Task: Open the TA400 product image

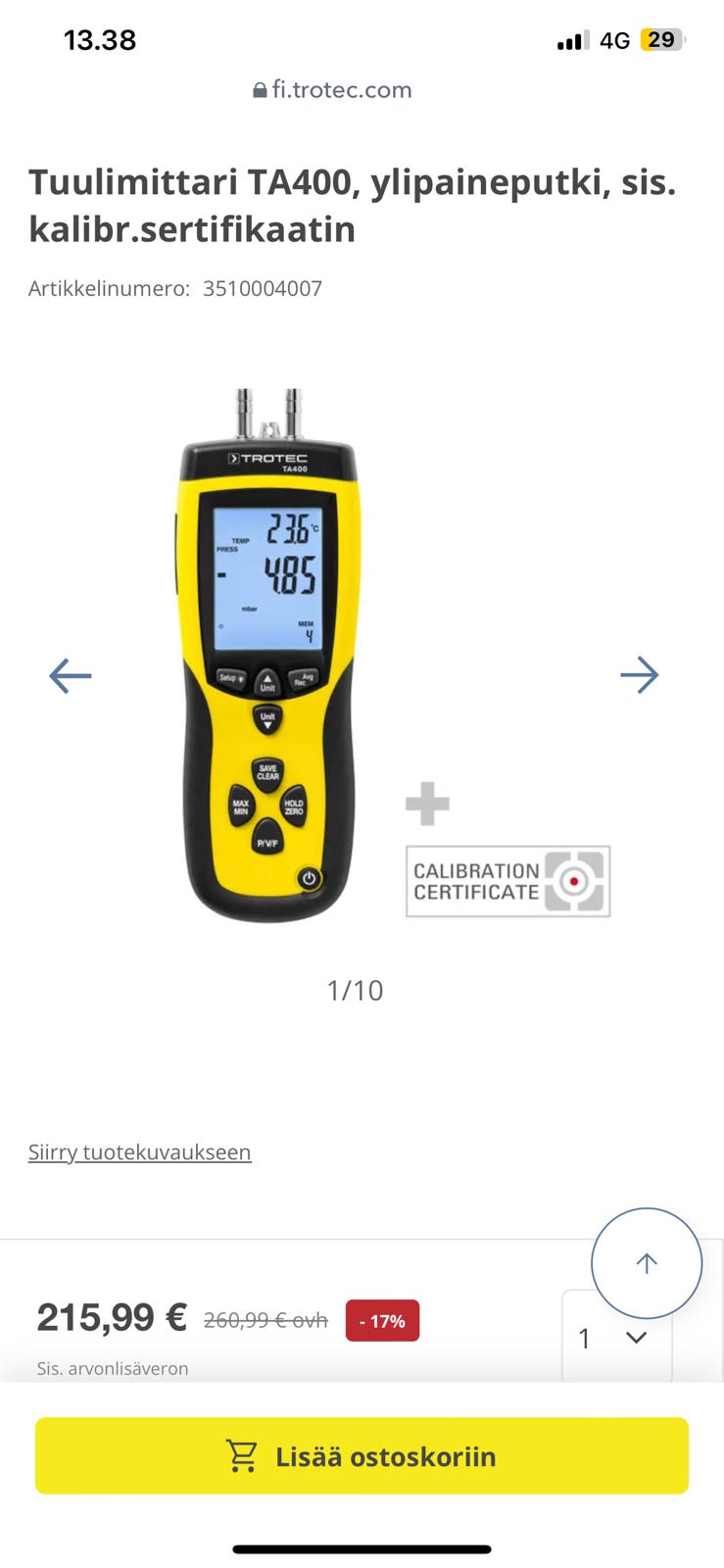Action: (267, 657)
